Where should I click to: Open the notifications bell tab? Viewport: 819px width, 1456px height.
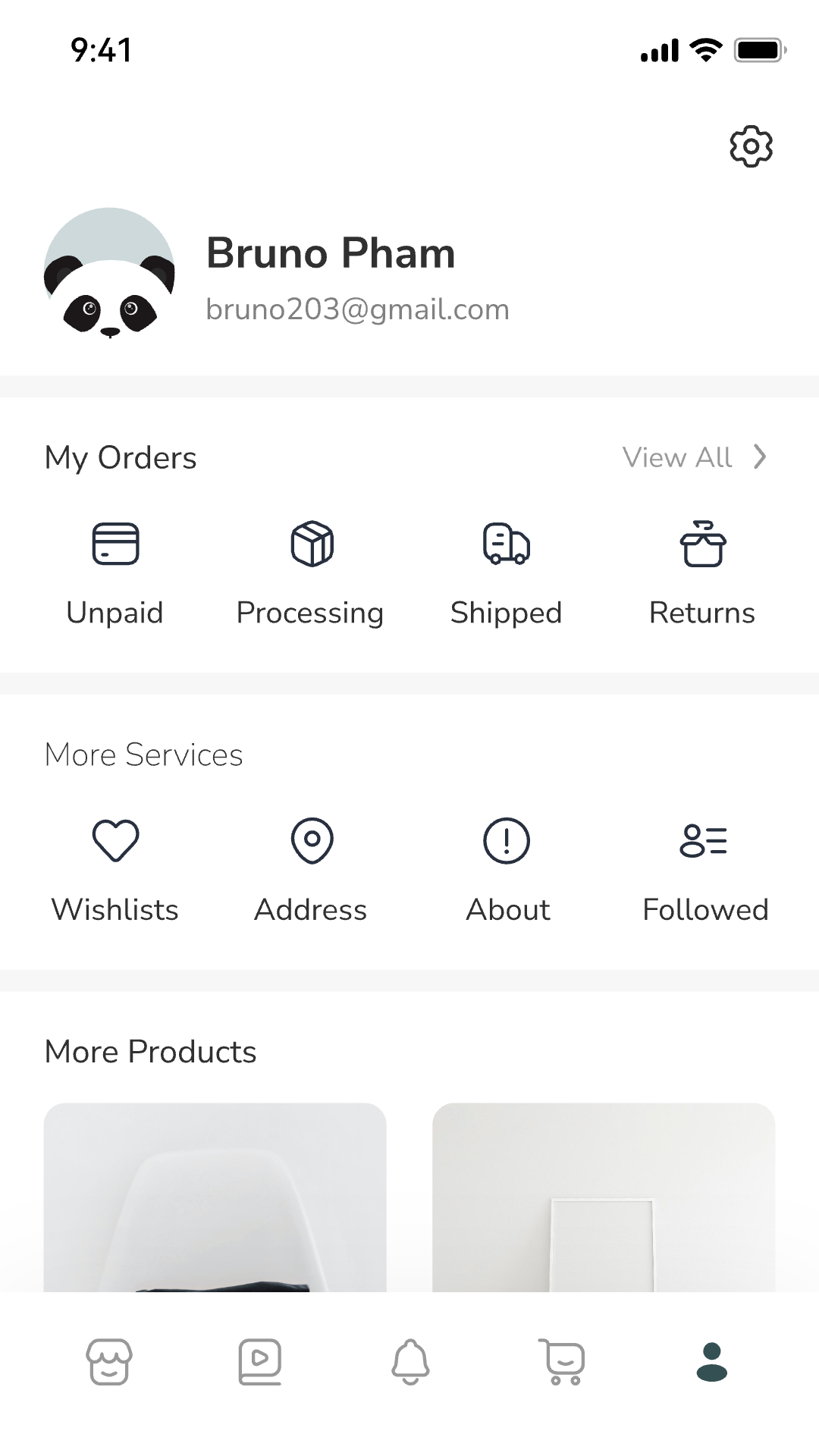(410, 1362)
